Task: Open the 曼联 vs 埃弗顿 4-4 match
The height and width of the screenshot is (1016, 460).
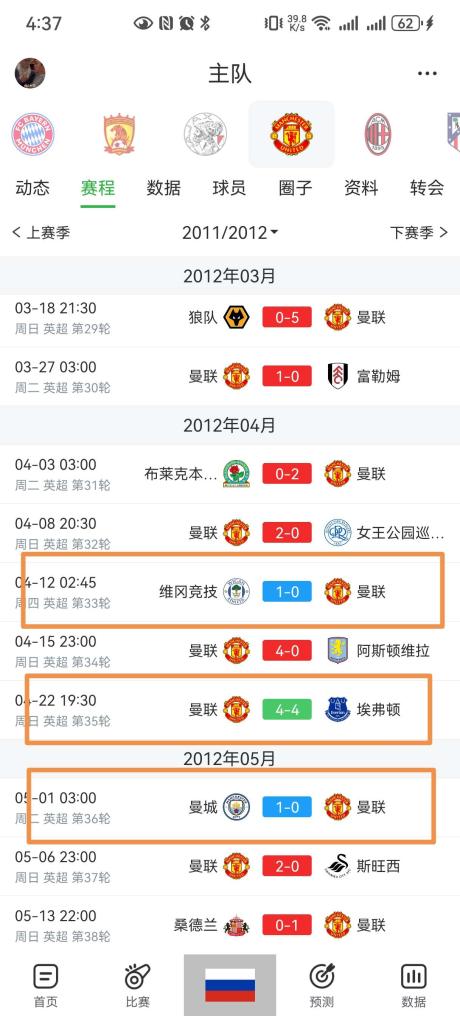Action: [x=230, y=710]
